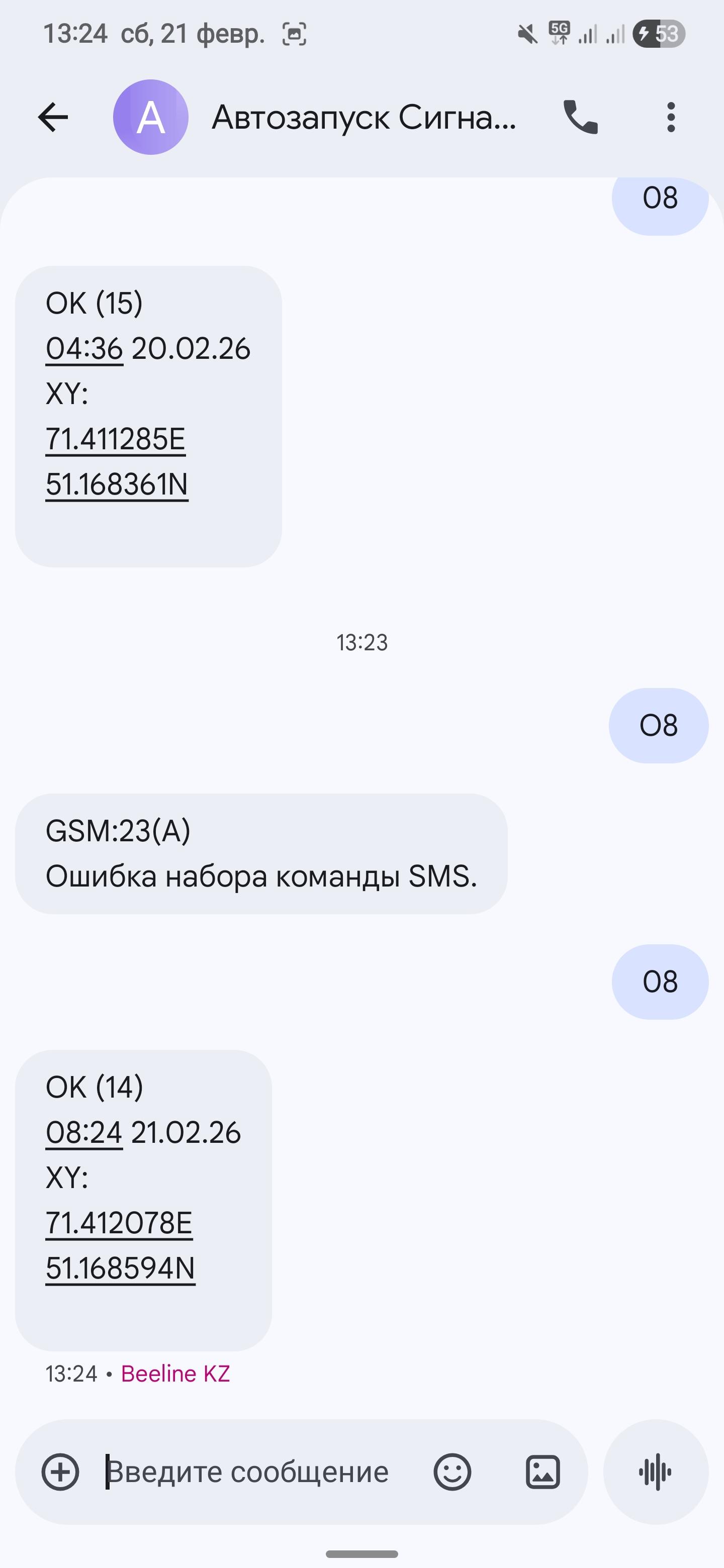Tap the 08:24 time link
This screenshot has width=724, height=1568.
(84, 1133)
